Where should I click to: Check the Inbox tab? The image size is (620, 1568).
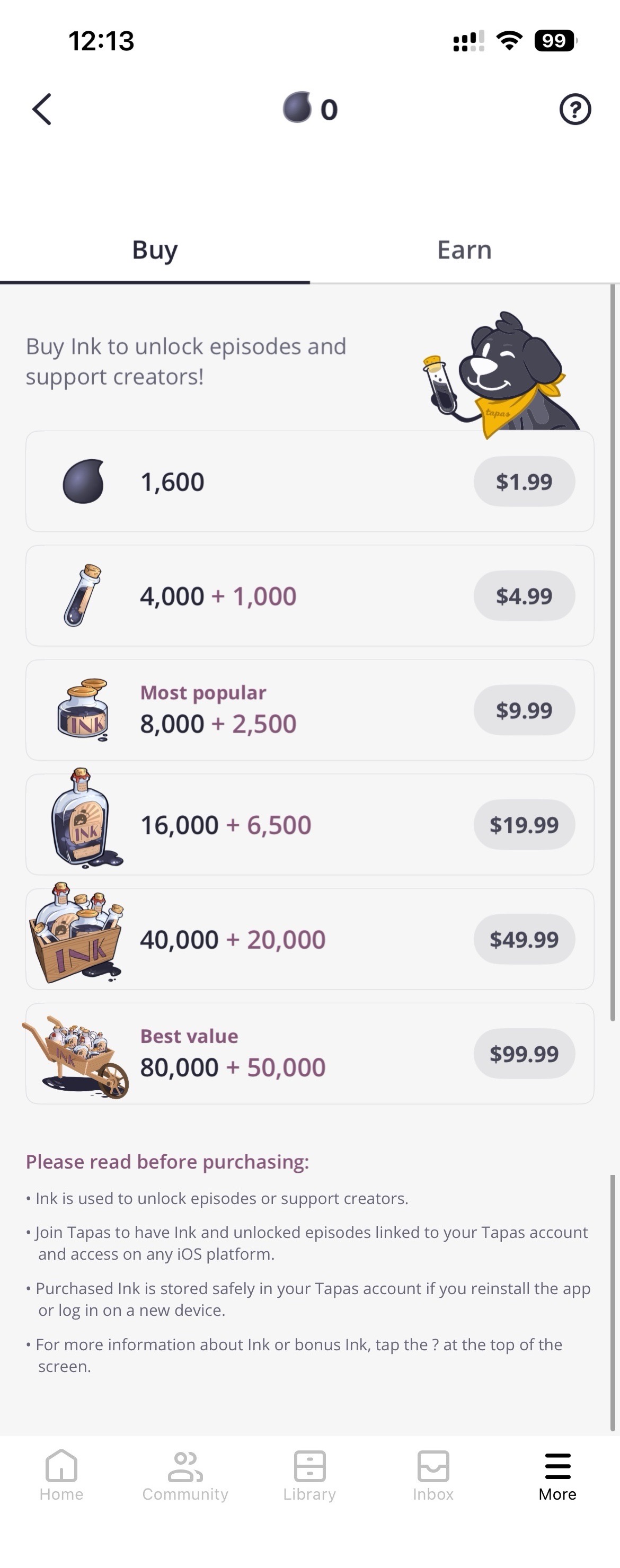pos(433,1475)
